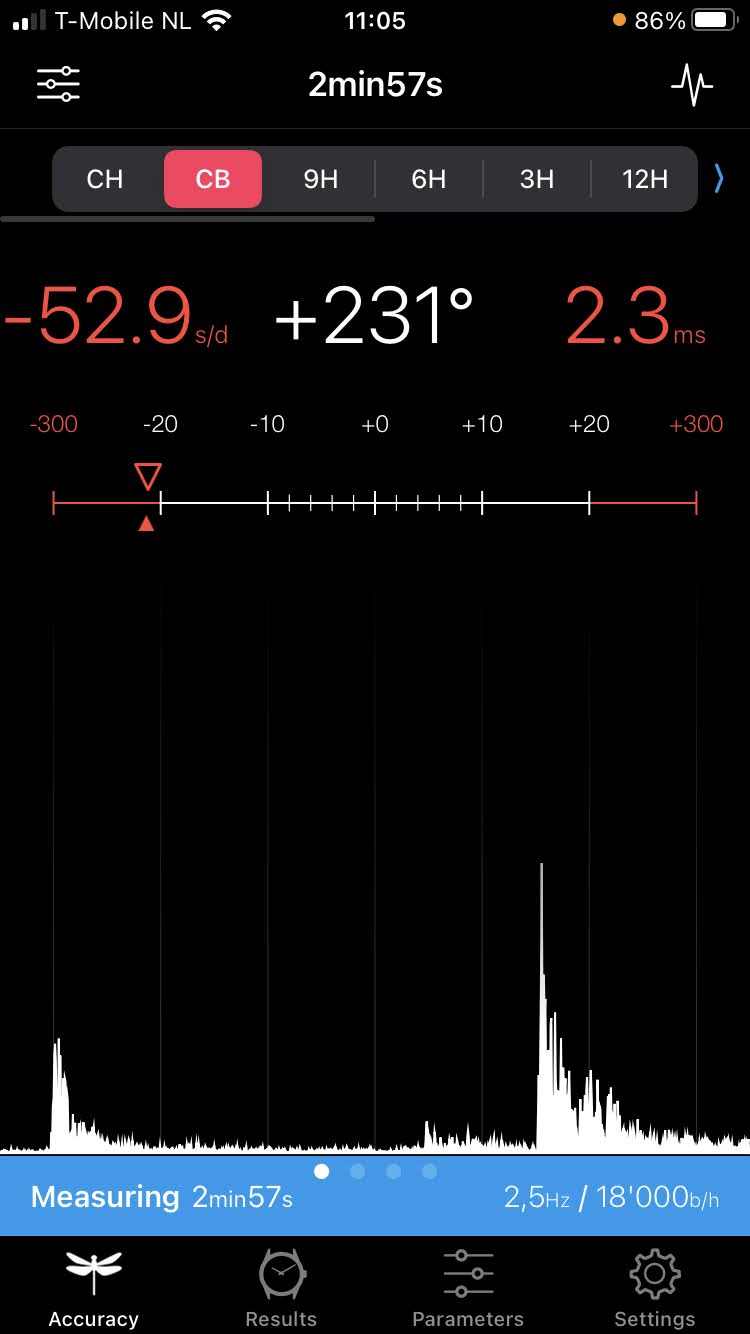750x1334 pixels.
Task: Open the Parameters tab
Action: [468, 1288]
